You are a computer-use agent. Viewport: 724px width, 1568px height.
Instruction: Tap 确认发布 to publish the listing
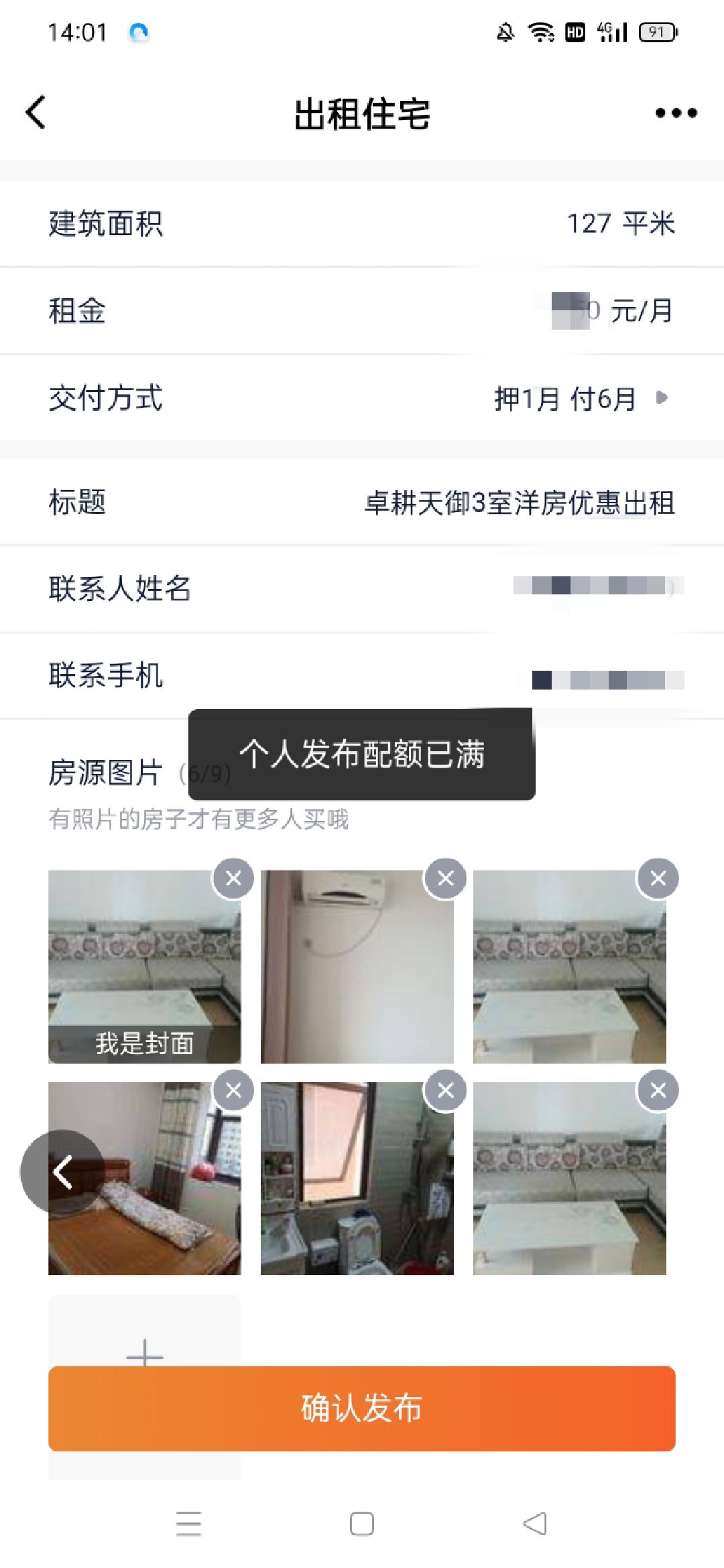click(x=362, y=1409)
